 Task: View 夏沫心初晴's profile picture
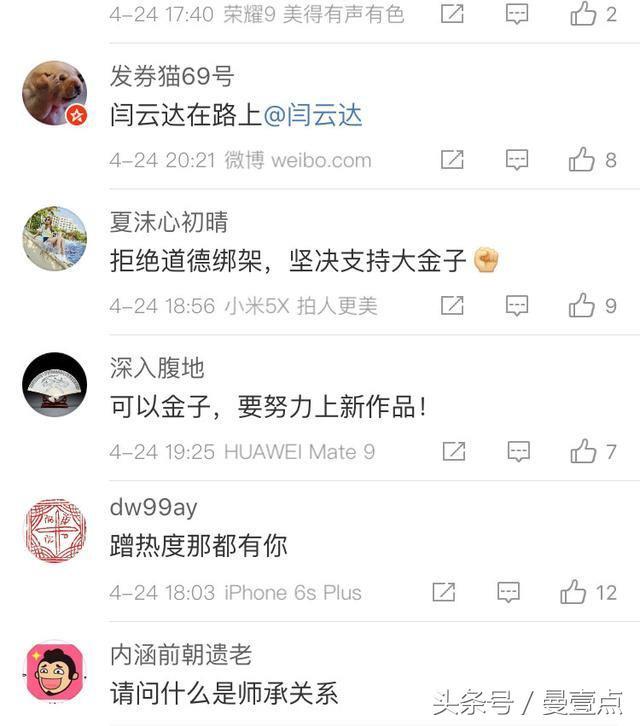(54, 239)
